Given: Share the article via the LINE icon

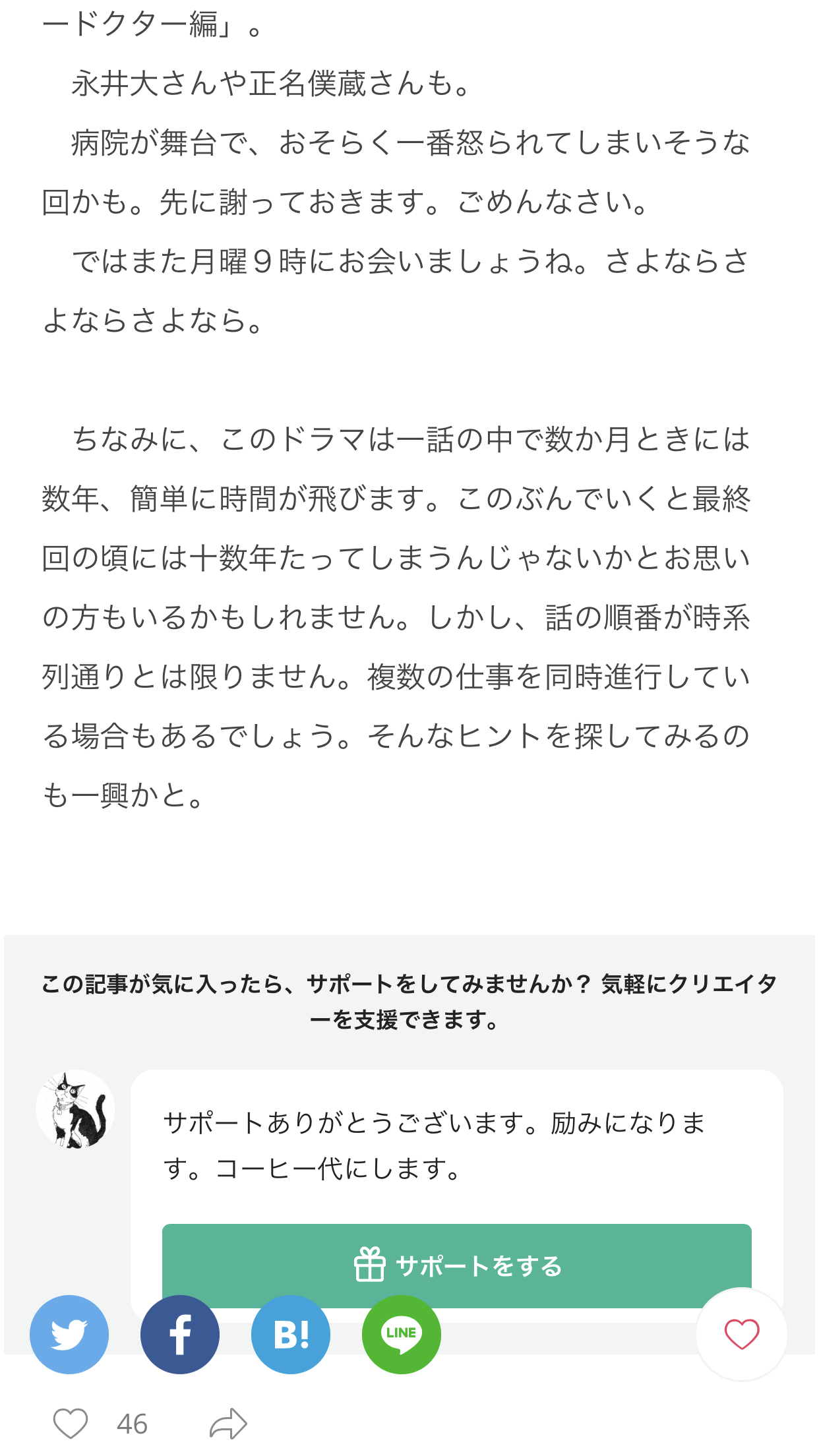Looking at the screenshot, I should (401, 1333).
